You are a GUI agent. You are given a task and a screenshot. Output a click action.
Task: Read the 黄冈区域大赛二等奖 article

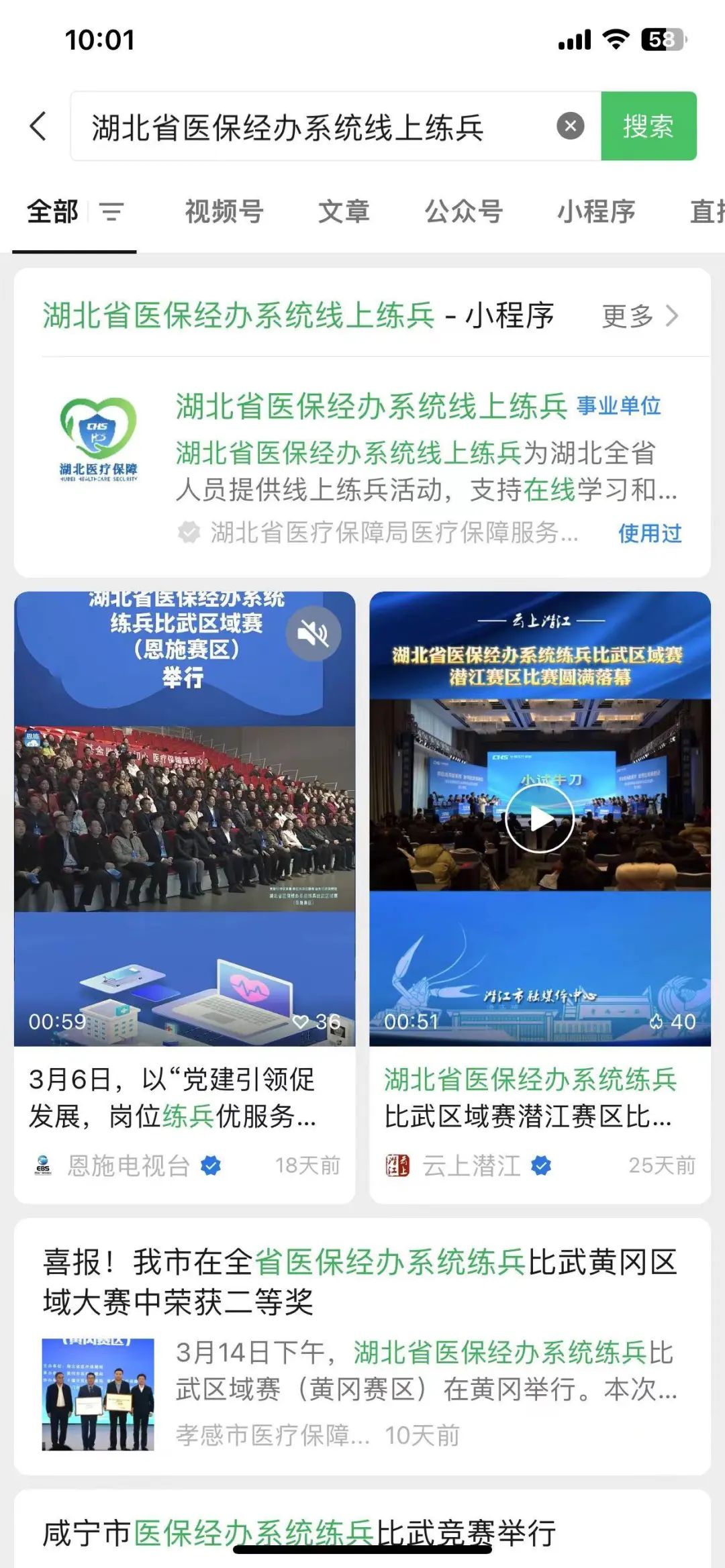[360, 1282]
